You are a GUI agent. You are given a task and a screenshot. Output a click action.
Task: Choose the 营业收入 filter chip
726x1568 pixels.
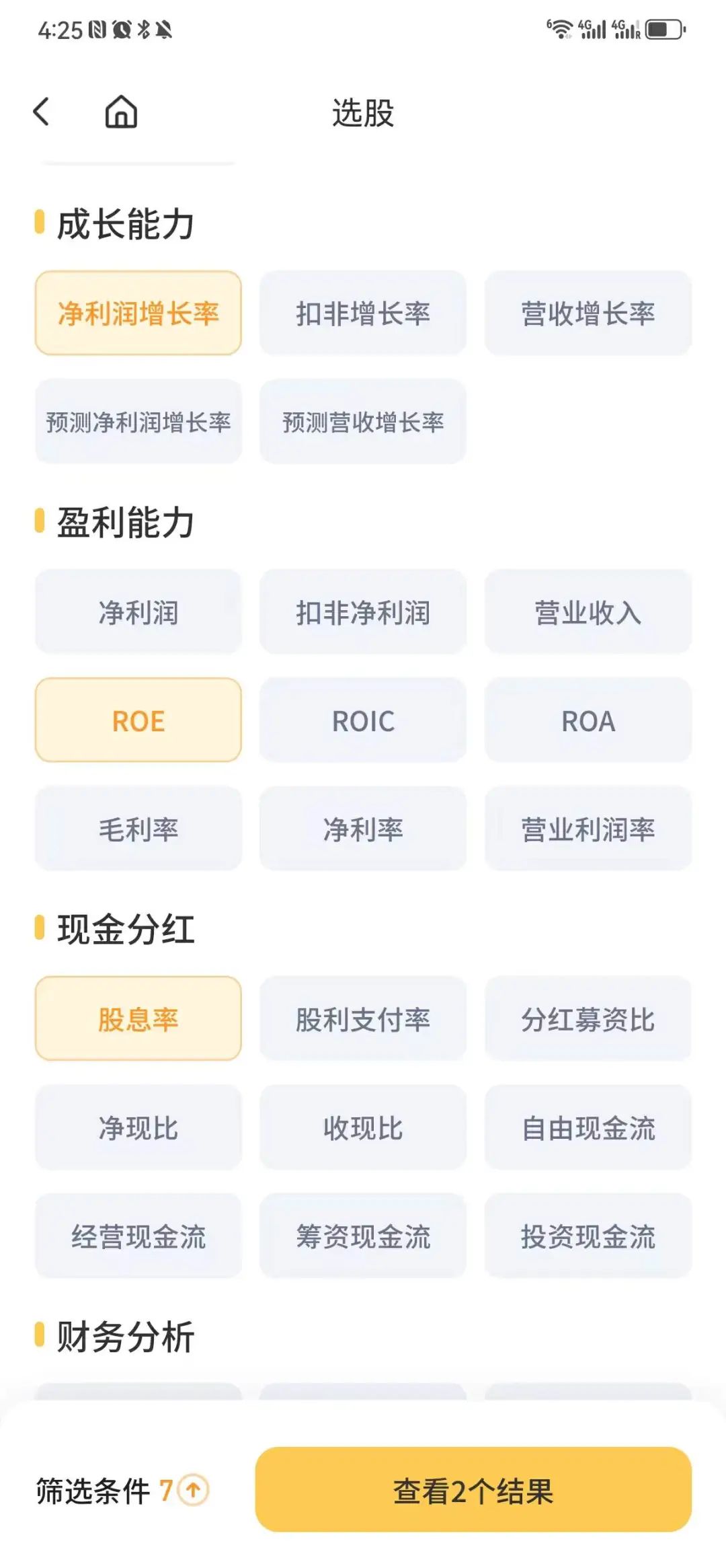(x=588, y=611)
